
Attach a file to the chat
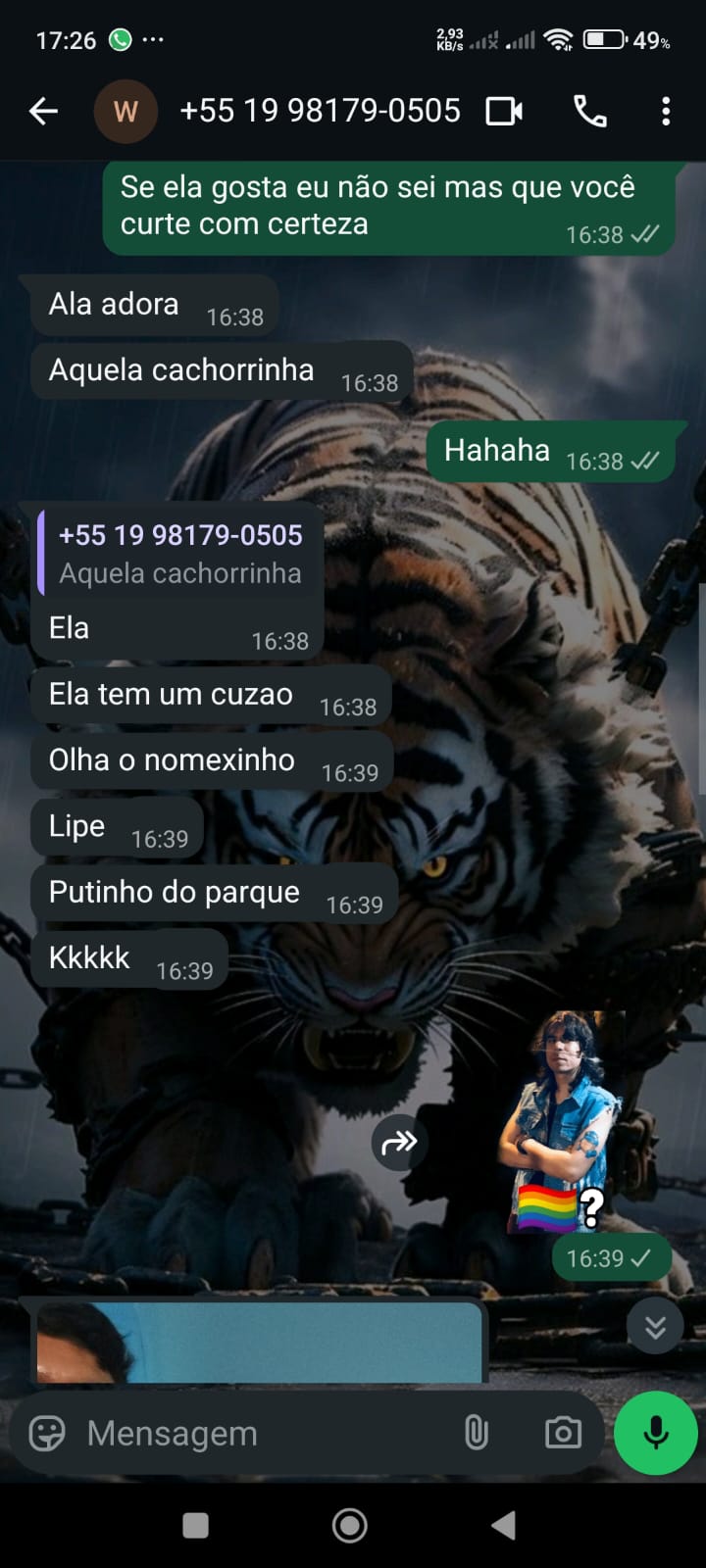476,1434
